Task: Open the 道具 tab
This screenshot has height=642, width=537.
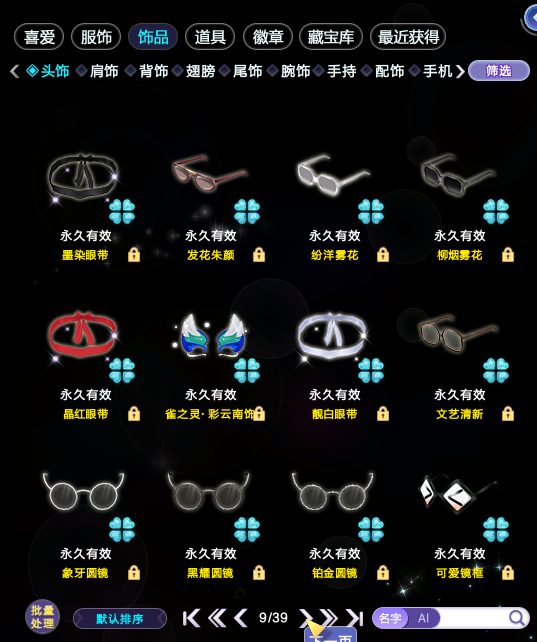Action: click(210, 37)
